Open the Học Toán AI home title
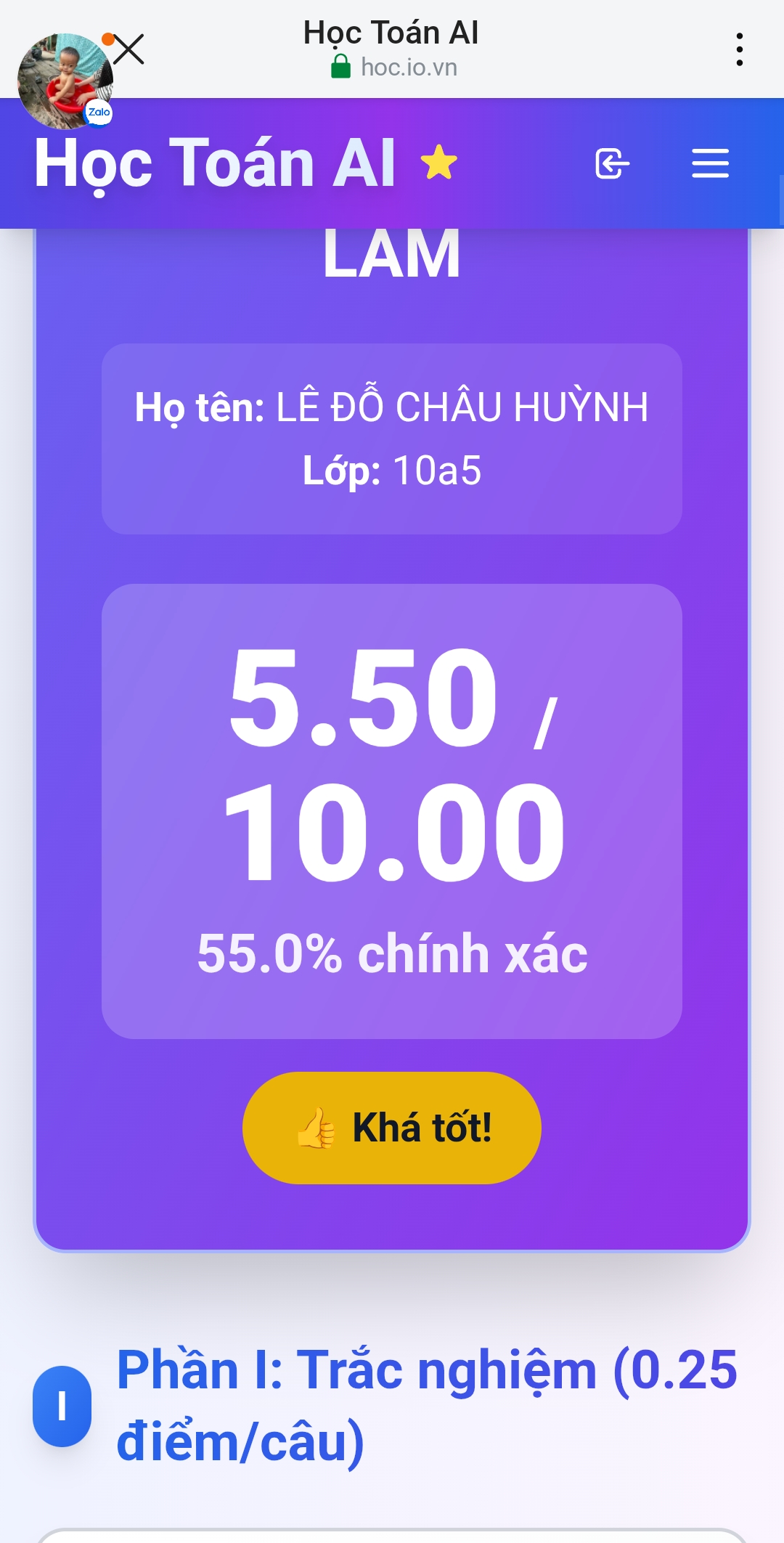The image size is (784, 1543). click(x=215, y=164)
